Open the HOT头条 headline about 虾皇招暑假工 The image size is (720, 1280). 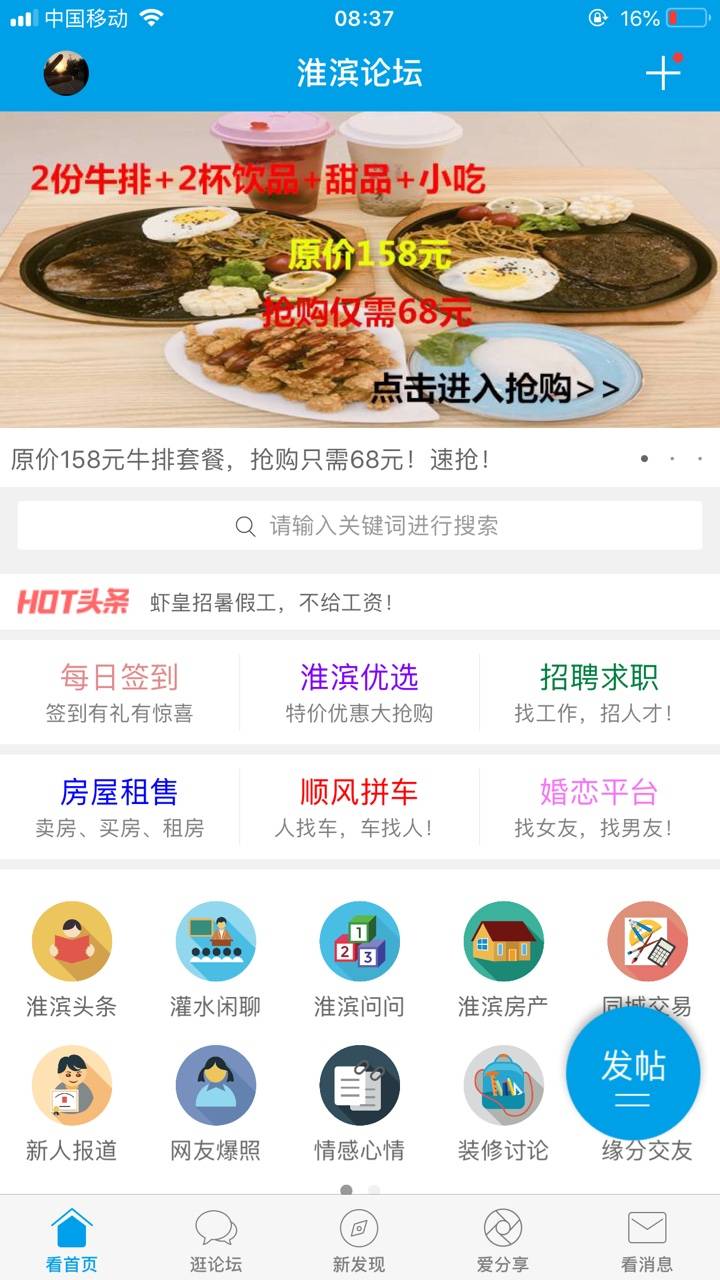tap(272, 602)
